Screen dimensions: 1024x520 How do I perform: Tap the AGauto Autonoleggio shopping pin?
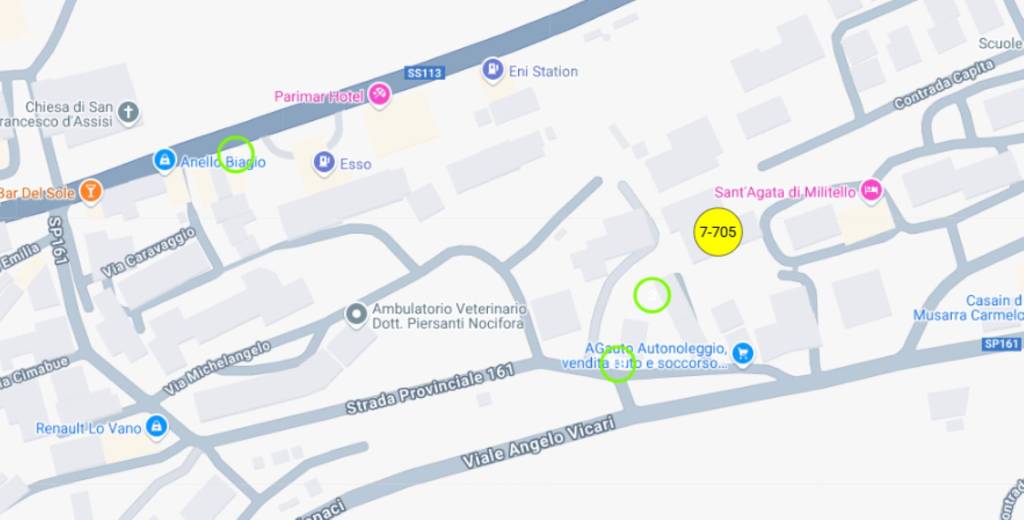click(742, 353)
